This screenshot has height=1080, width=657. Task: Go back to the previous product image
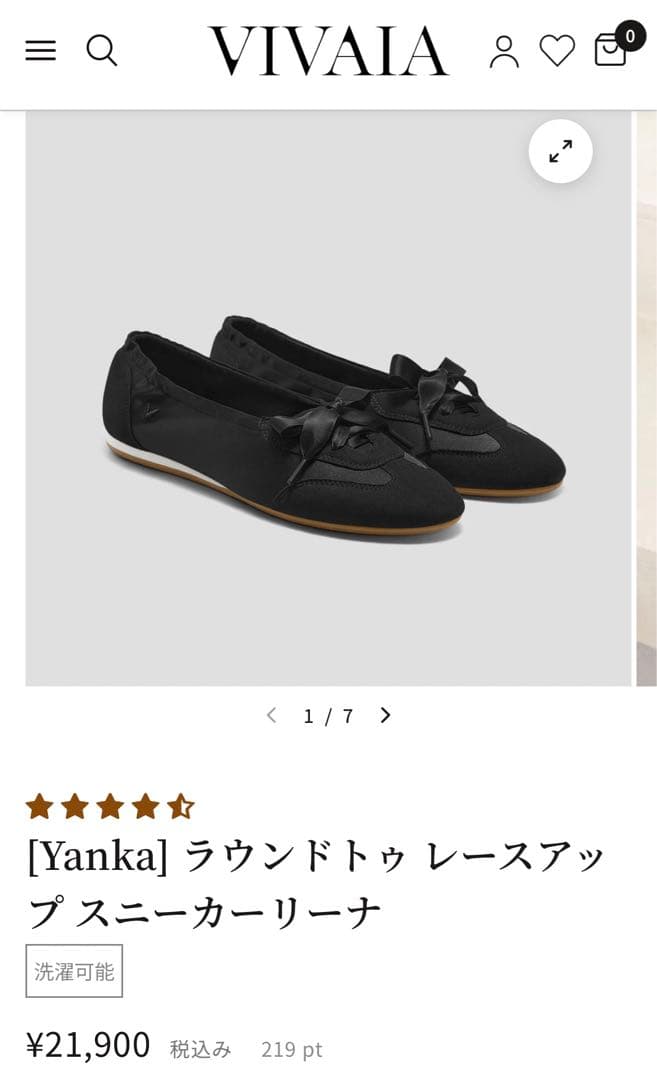(x=271, y=715)
